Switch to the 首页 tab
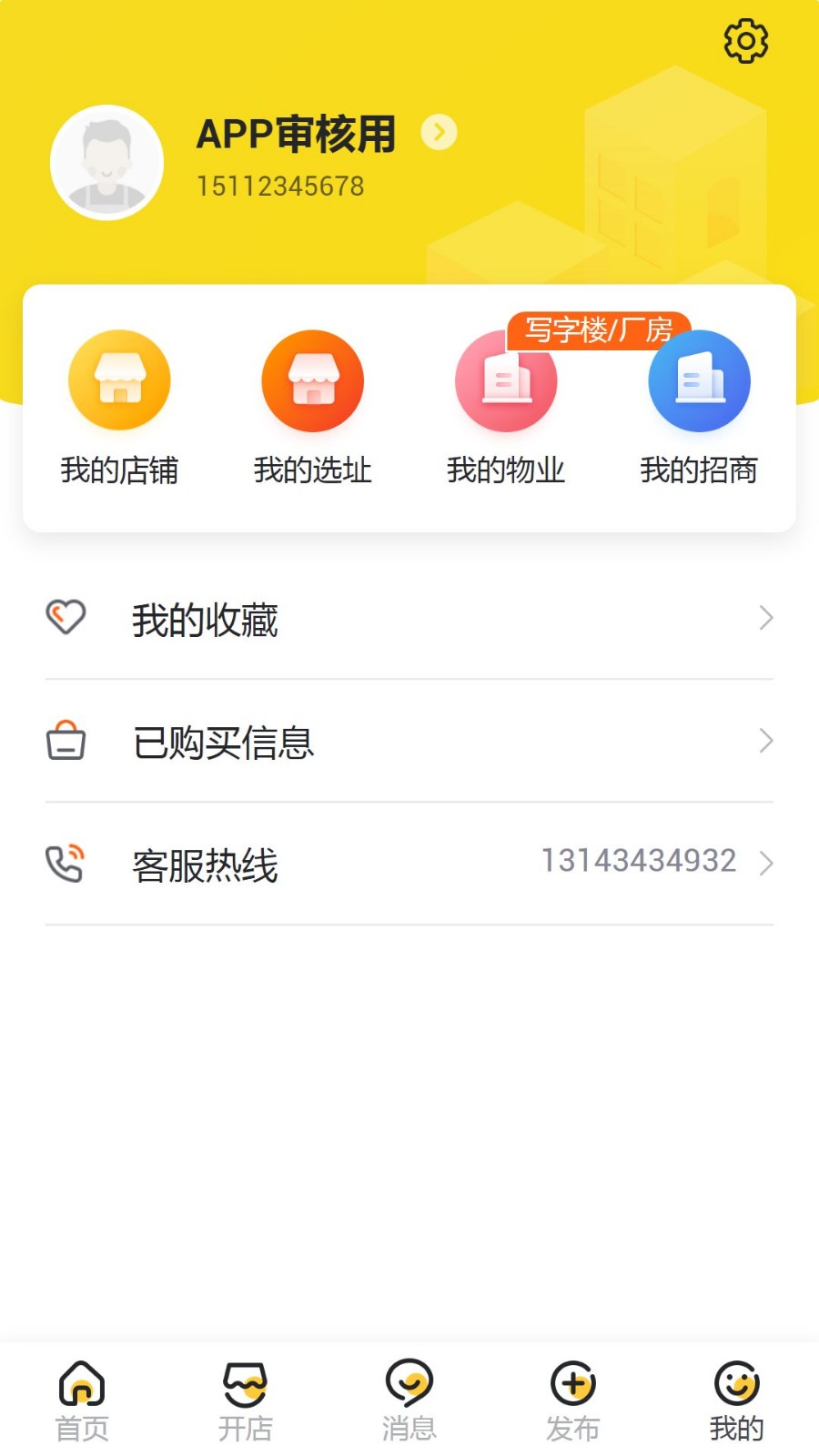This screenshot has width=819, height=1456. [x=82, y=1401]
